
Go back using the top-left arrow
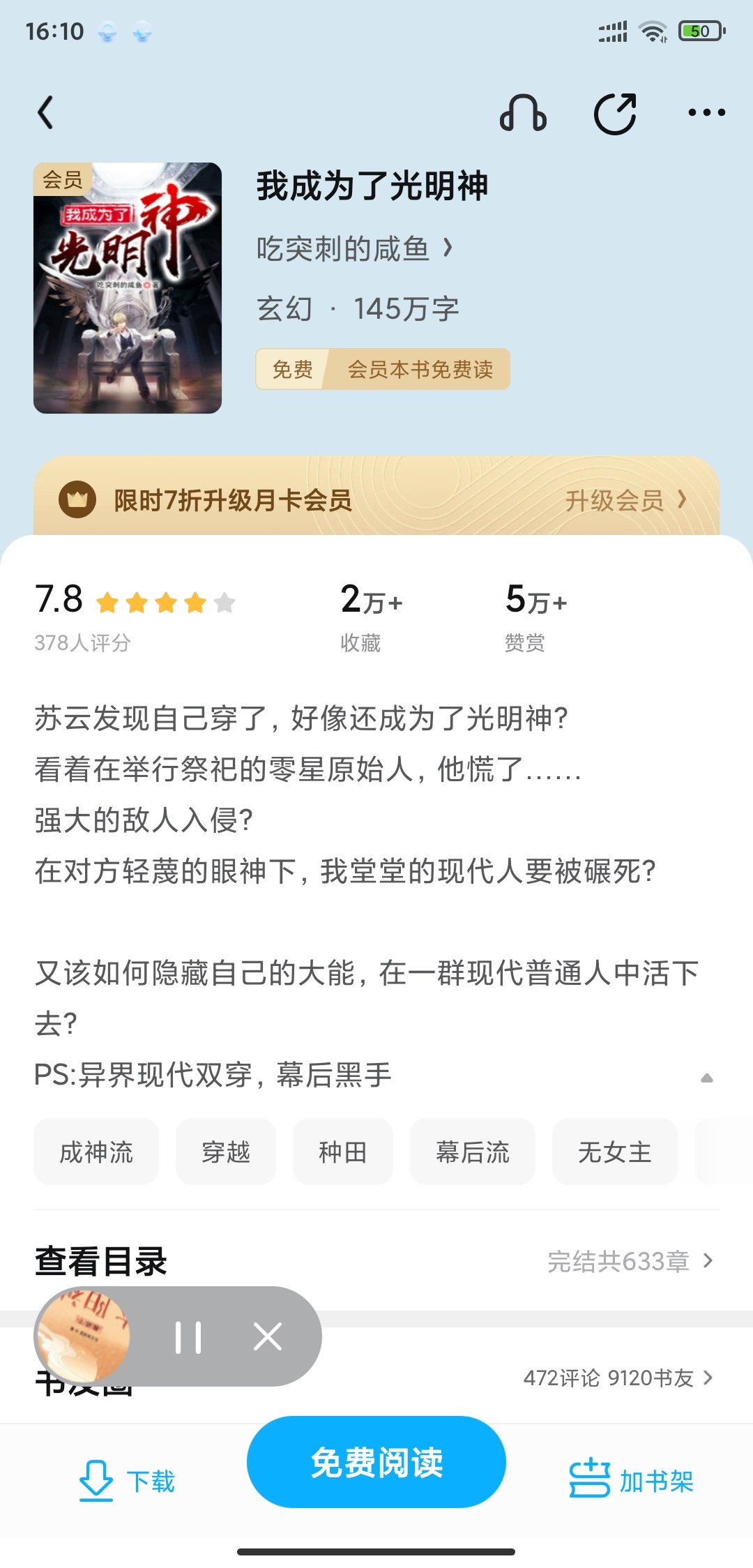point(46,112)
